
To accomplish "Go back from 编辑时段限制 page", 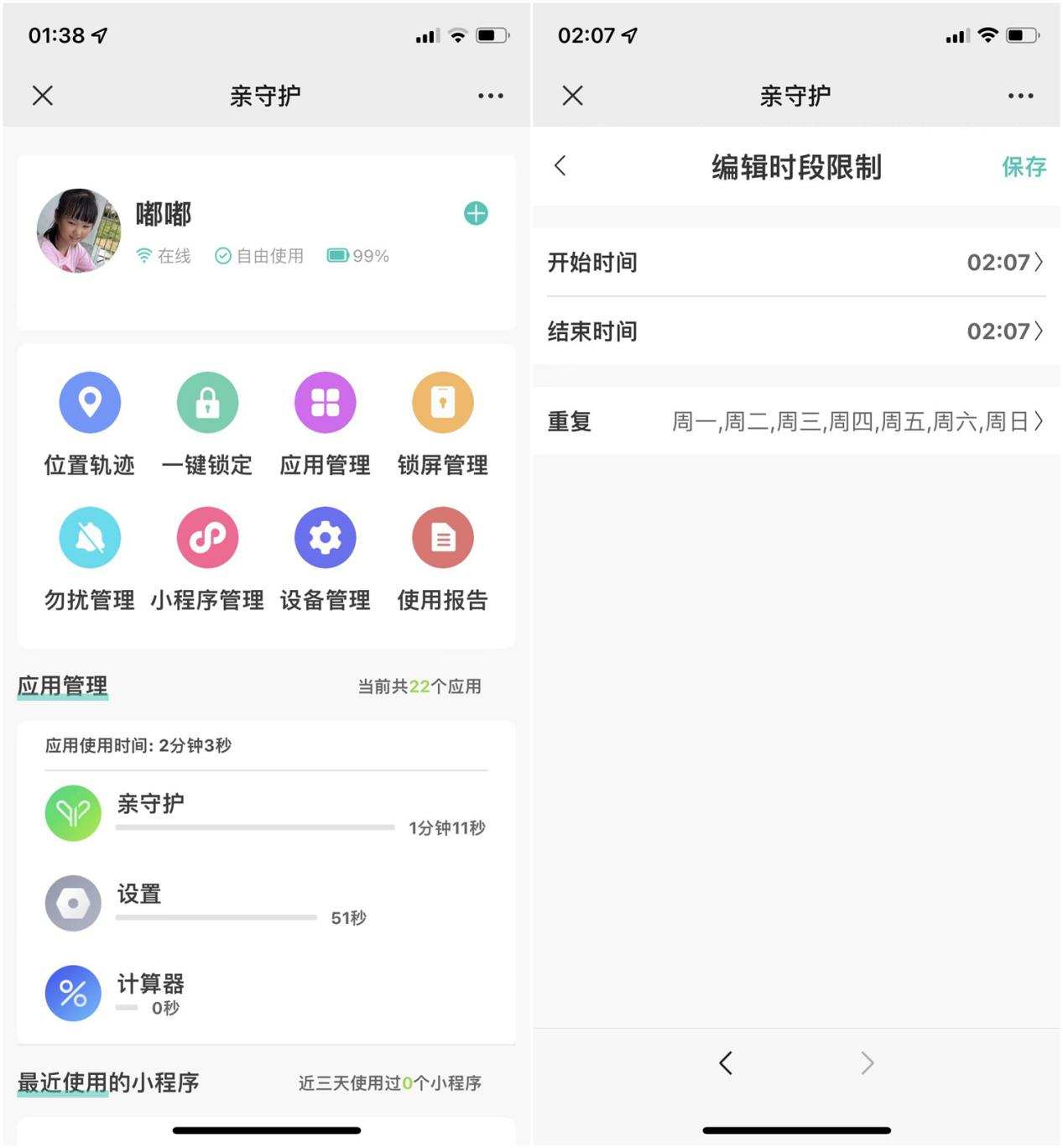I will click(560, 166).
